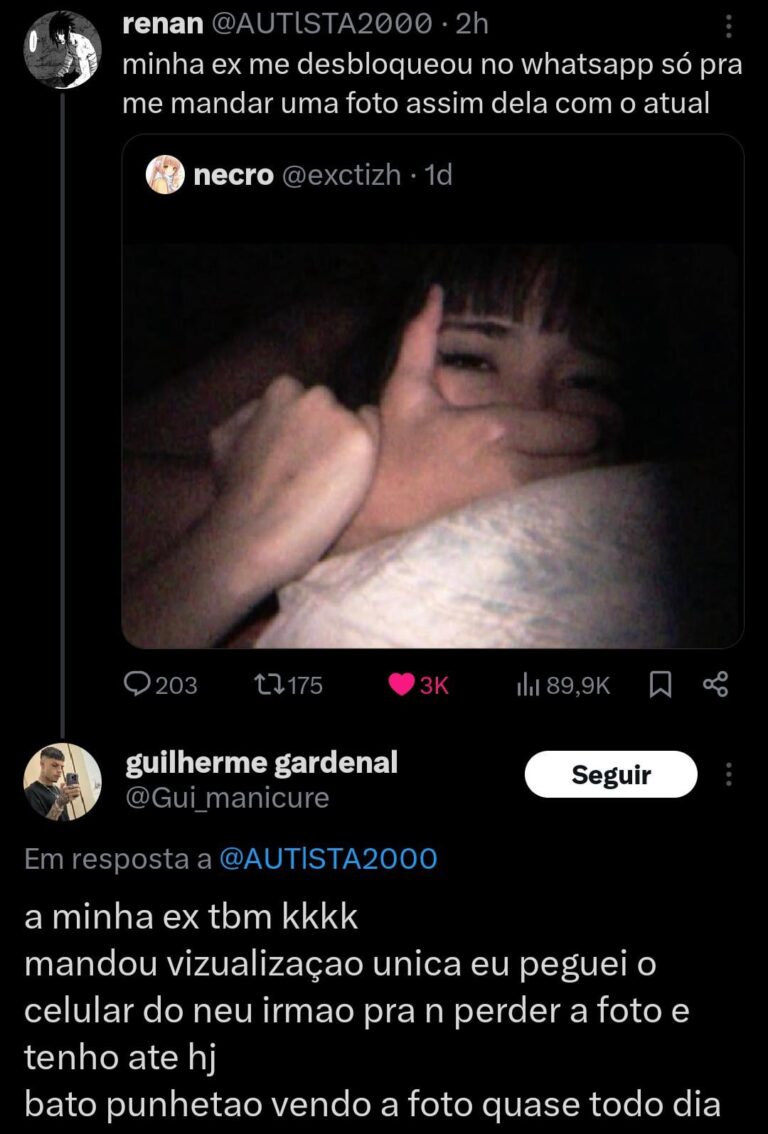Viewport: 768px width, 1134px height.
Task: Follow guilherme gardenal with Seguir button
Action: point(611,775)
